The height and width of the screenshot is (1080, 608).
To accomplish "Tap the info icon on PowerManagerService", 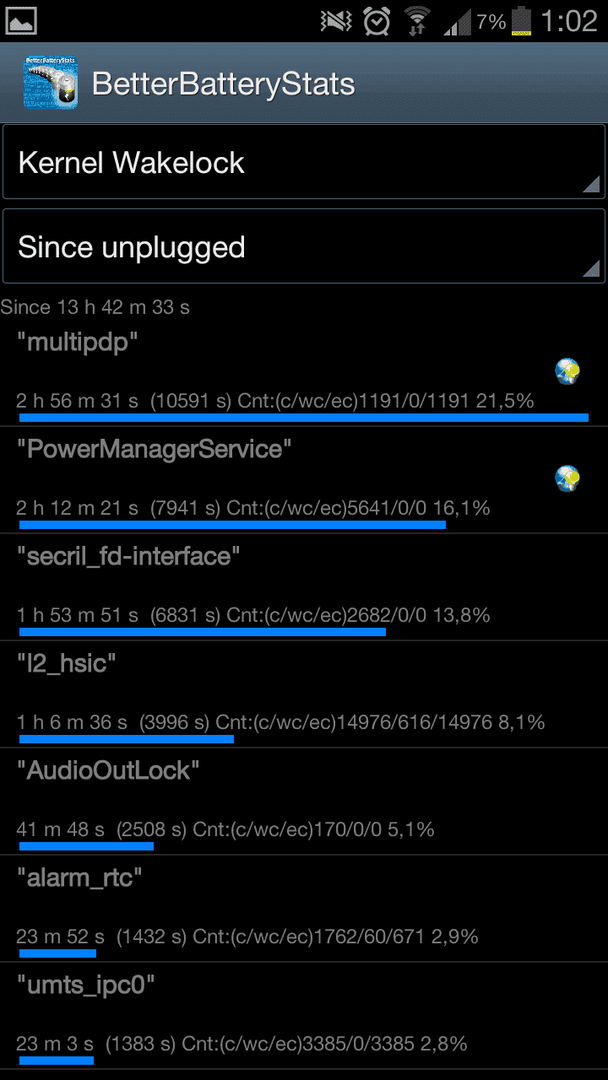I will pyautogui.click(x=567, y=478).
